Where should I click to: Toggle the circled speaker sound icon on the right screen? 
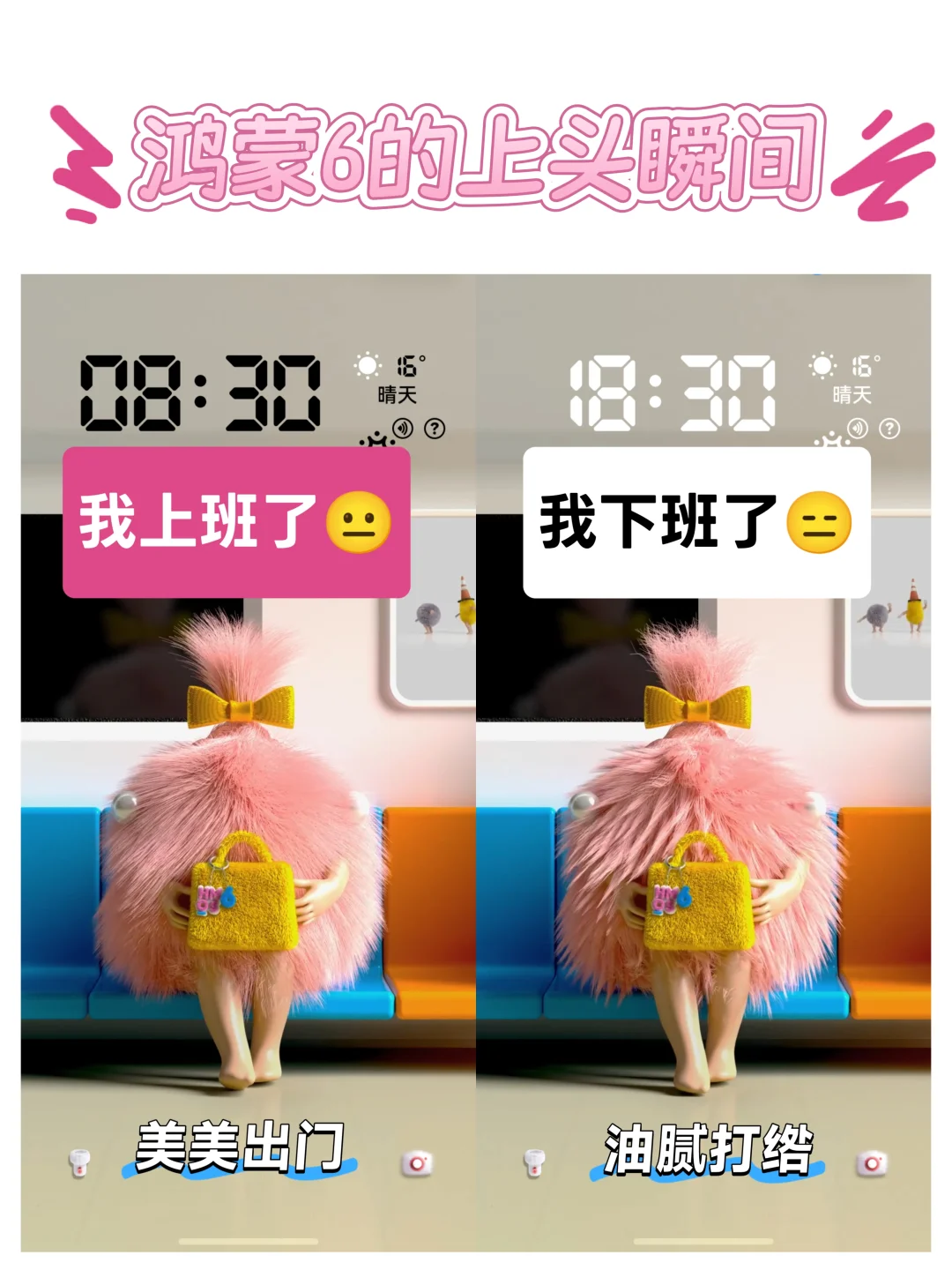pyautogui.click(x=858, y=427)
